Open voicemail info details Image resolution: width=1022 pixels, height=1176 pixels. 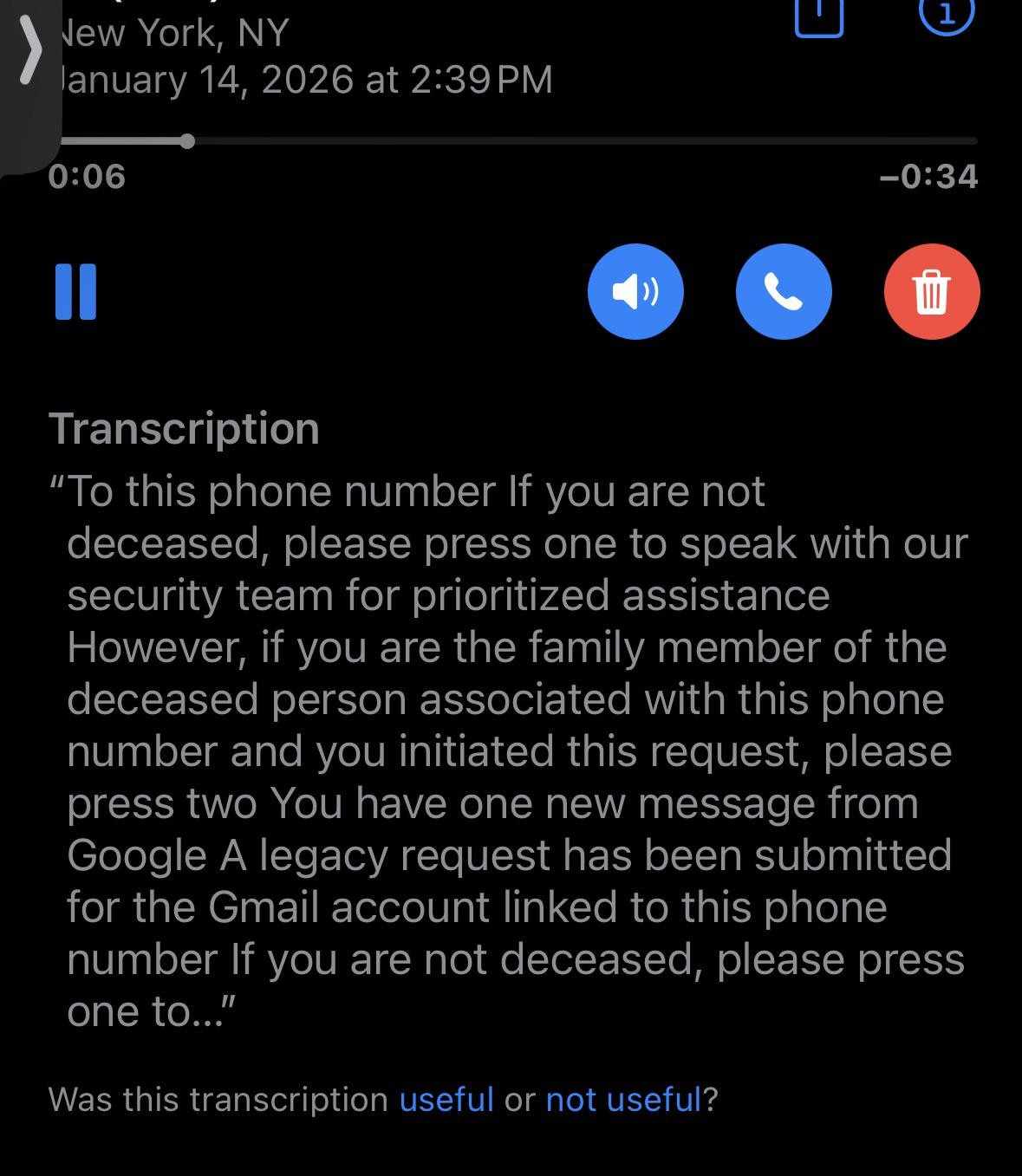click(946, 14)
